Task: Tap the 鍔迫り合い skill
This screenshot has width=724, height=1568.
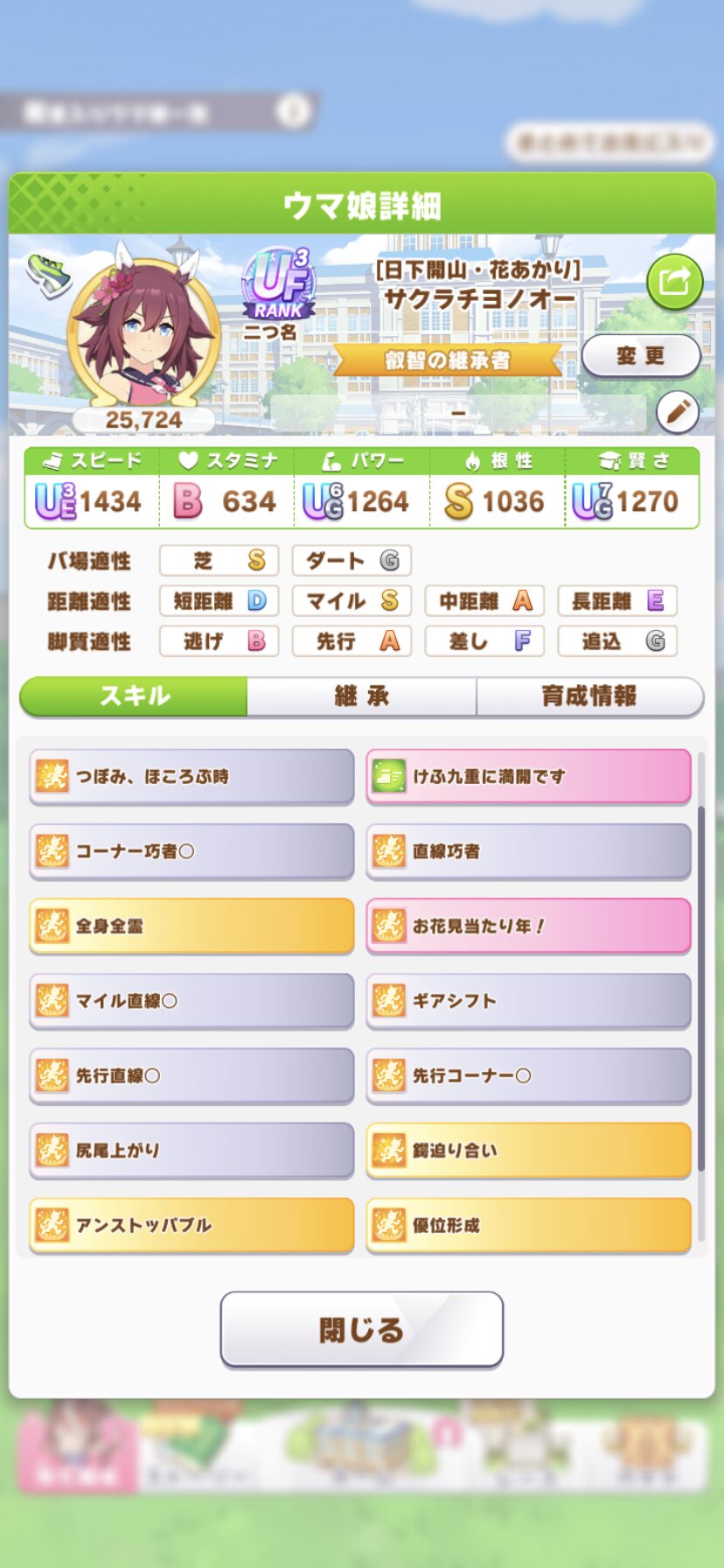Action: [528, 1151]
